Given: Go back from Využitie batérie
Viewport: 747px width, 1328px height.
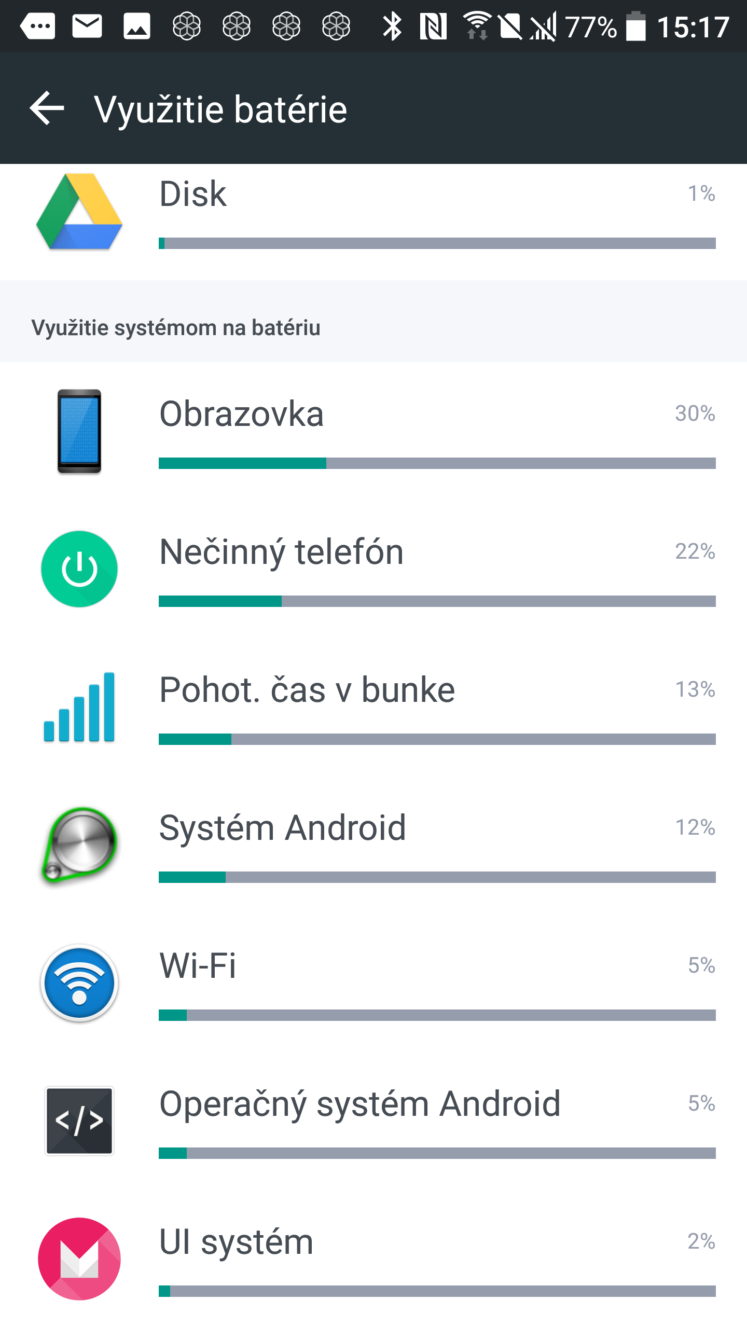Looking at the screenshot, I should 47,108.
